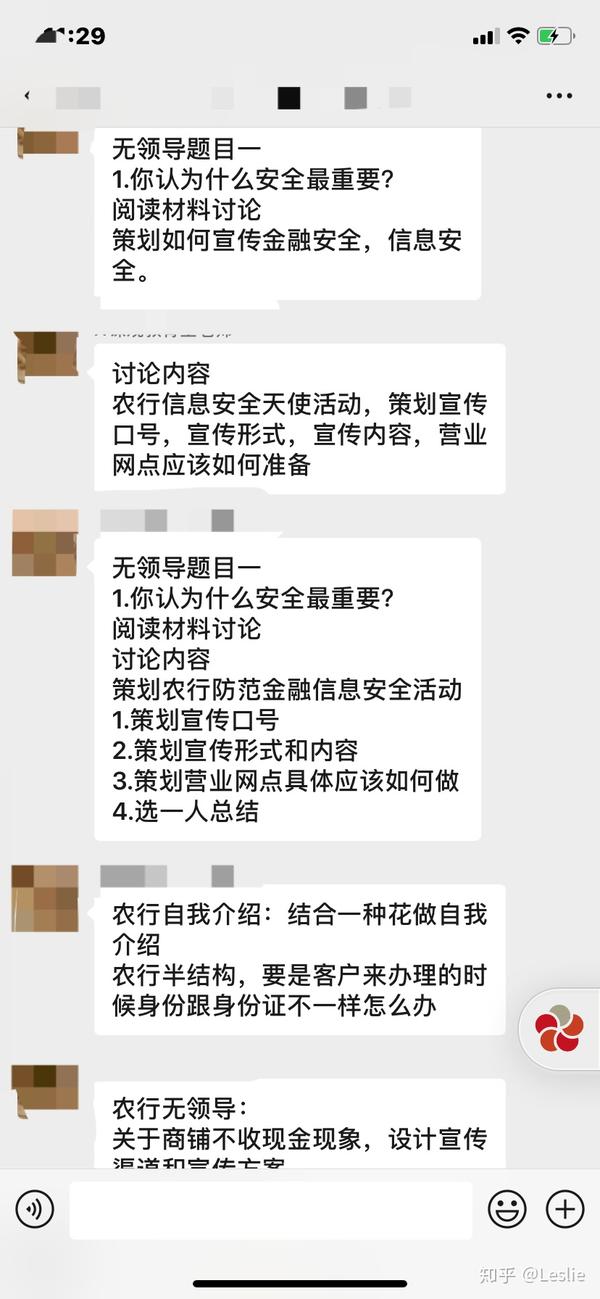Open avatar of sender of 农行自我介绍 message
The width and height of the screenshot is (600, 1299).
coord(45,899)
